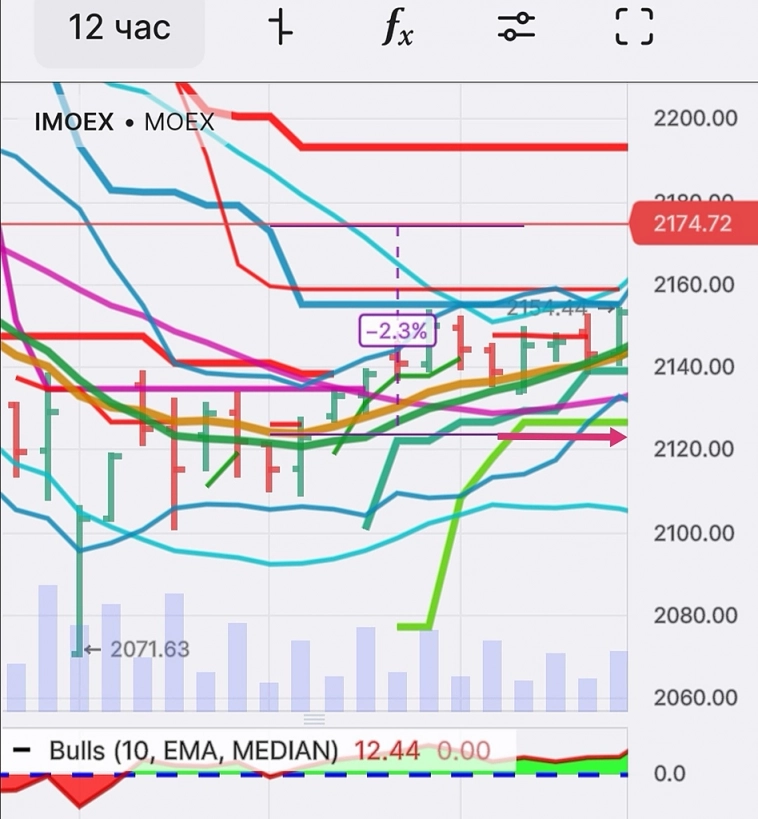Open the fx indicators list
Viewport: 758px width, 819px height.
[397, 28]
